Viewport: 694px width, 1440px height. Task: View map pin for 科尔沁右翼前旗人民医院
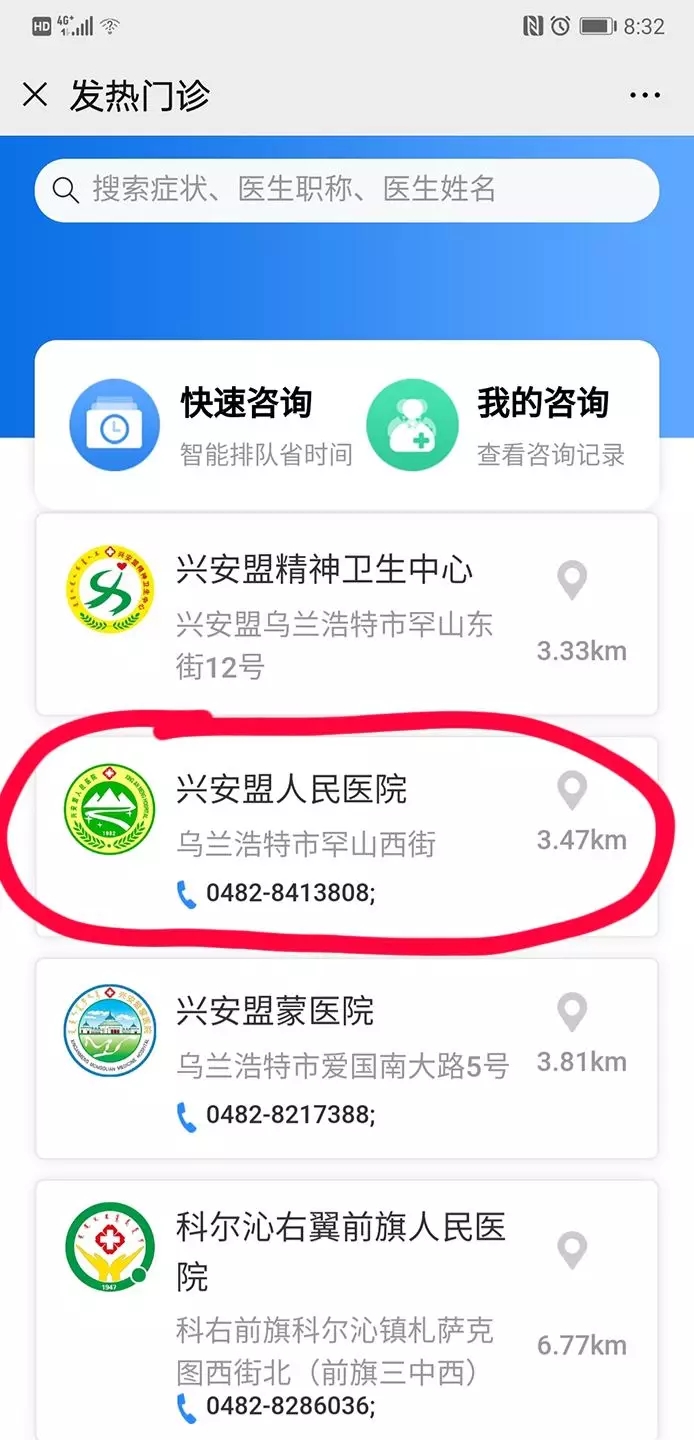click(x=572, y=1251)
